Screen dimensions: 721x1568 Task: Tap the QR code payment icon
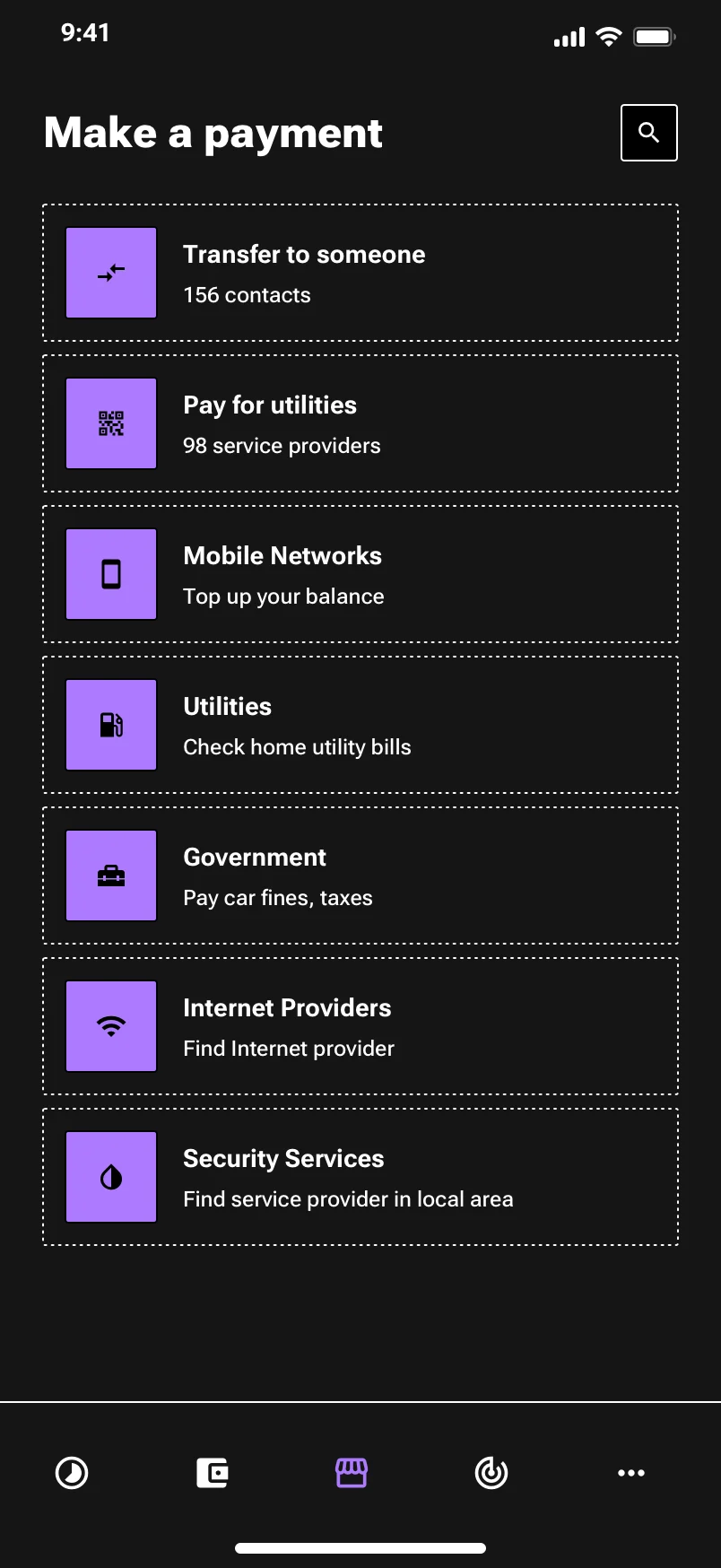pyautogui.click(x=110, y=423)
